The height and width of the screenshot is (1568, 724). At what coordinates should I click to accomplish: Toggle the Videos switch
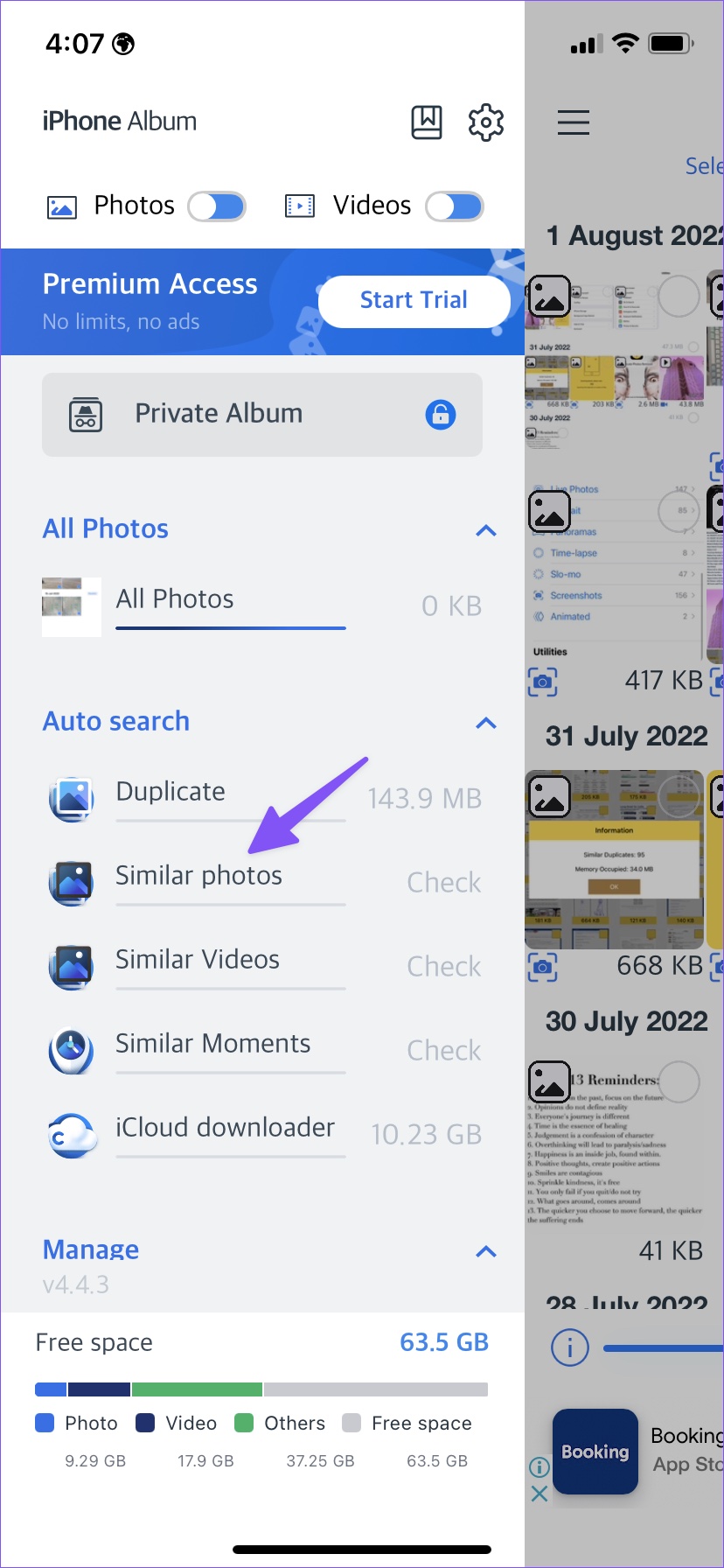click(x=455, y=206)
